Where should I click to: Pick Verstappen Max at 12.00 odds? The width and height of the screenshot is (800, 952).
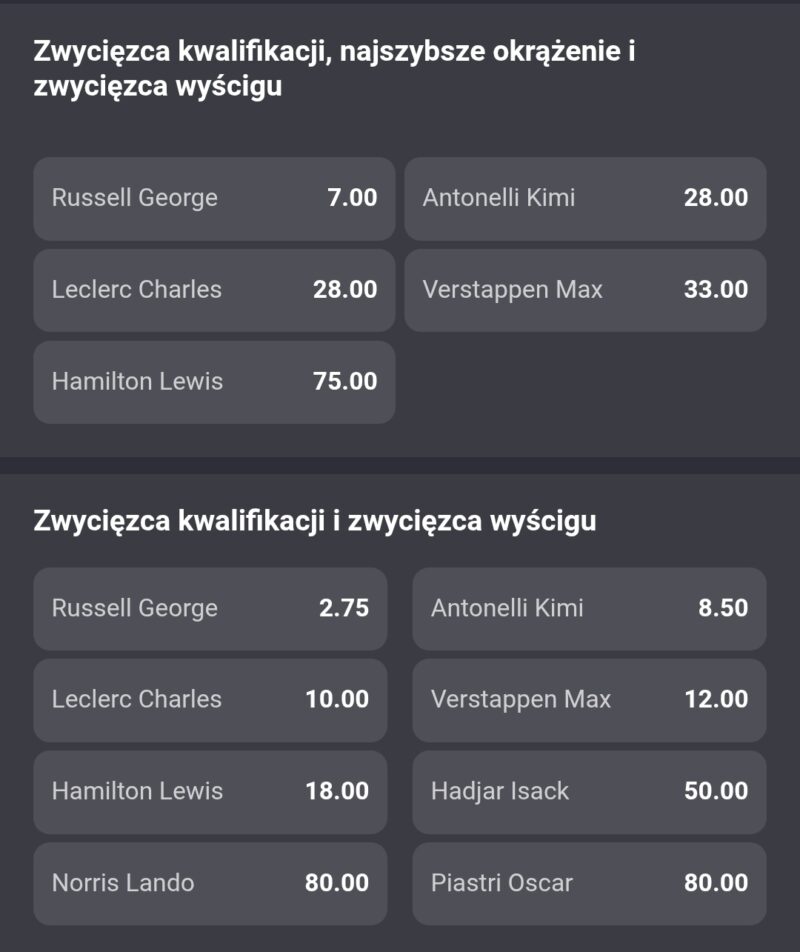click(589, 700)
